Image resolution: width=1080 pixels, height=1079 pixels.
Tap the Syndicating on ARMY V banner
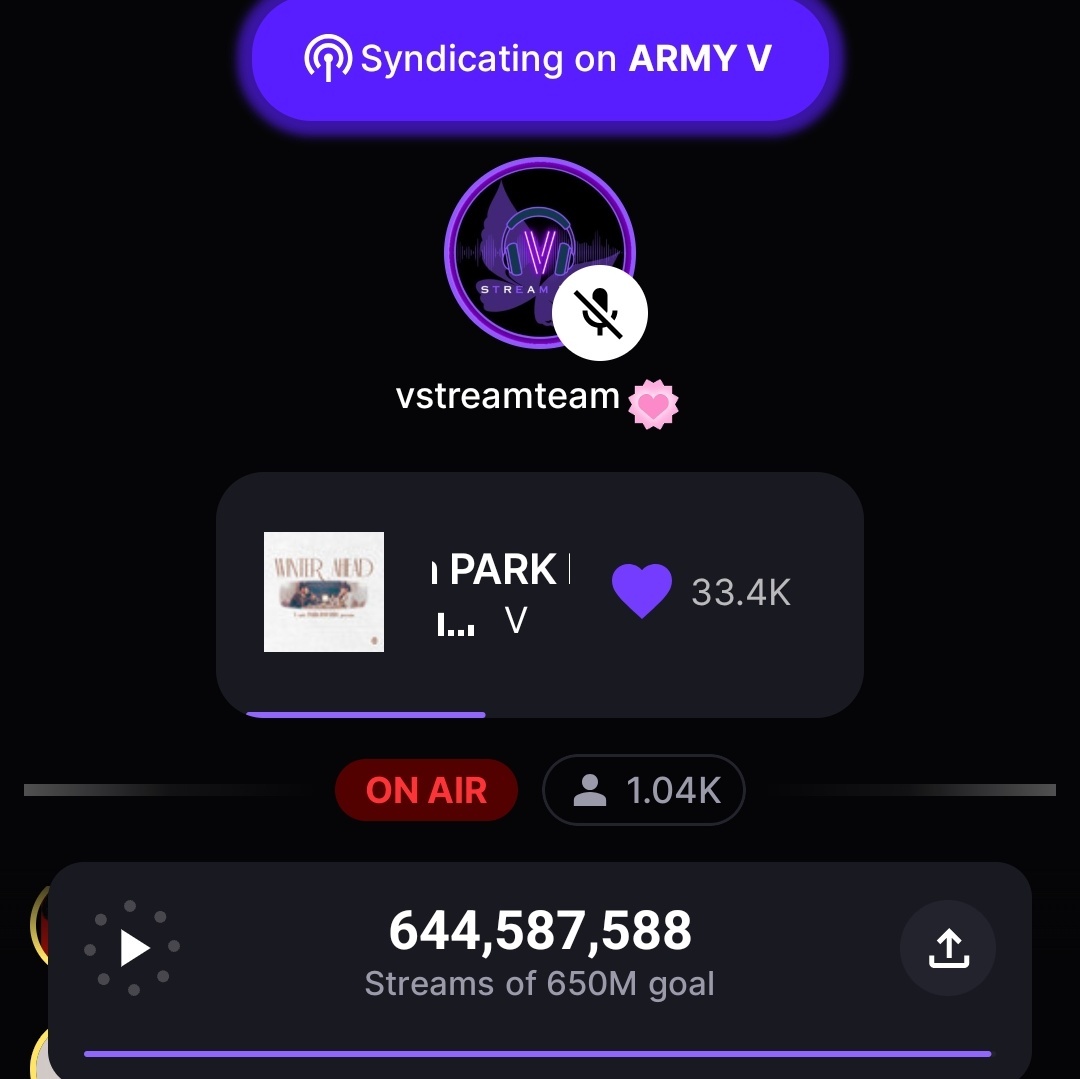(x=540, y=58)
